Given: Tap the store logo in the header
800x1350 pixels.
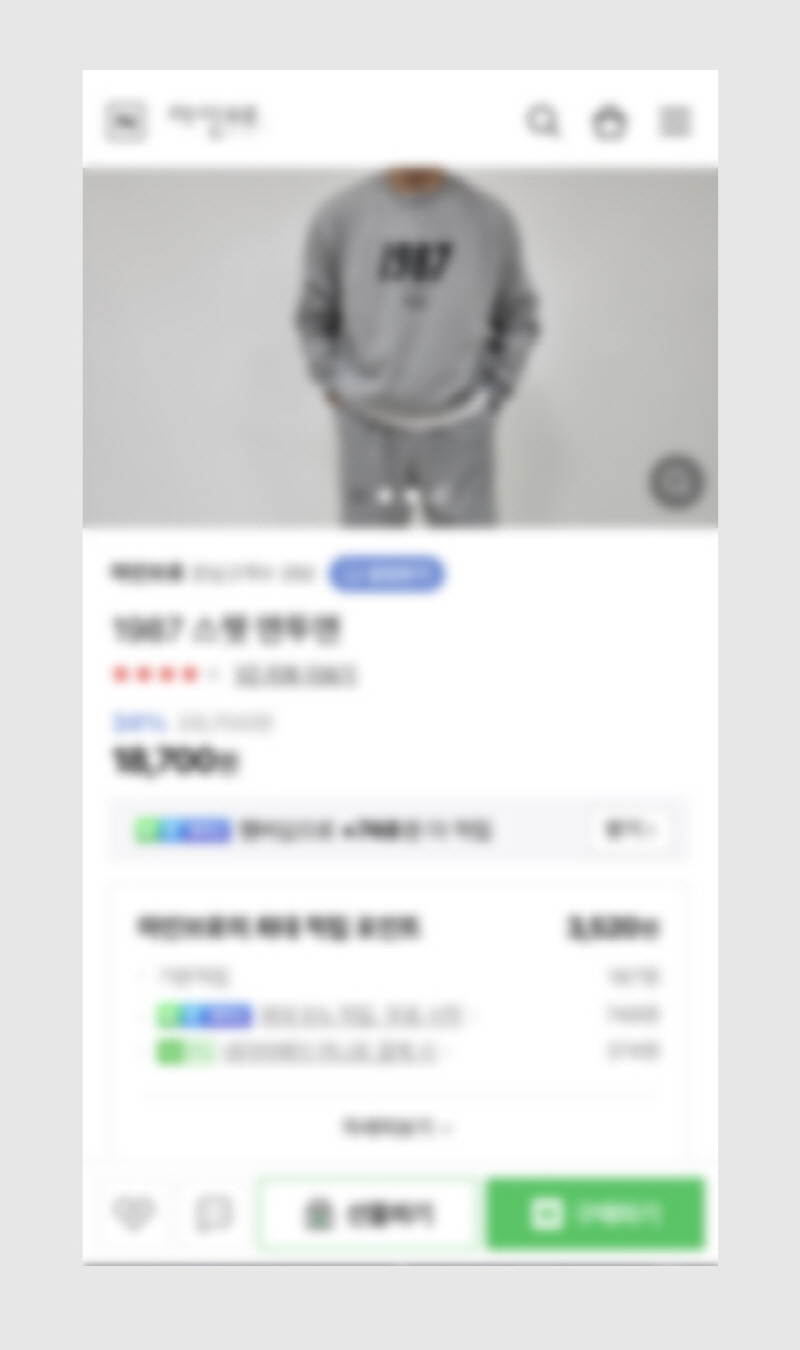Looking at the screenshot, I should pyautogui.click(x=126, y=121).
